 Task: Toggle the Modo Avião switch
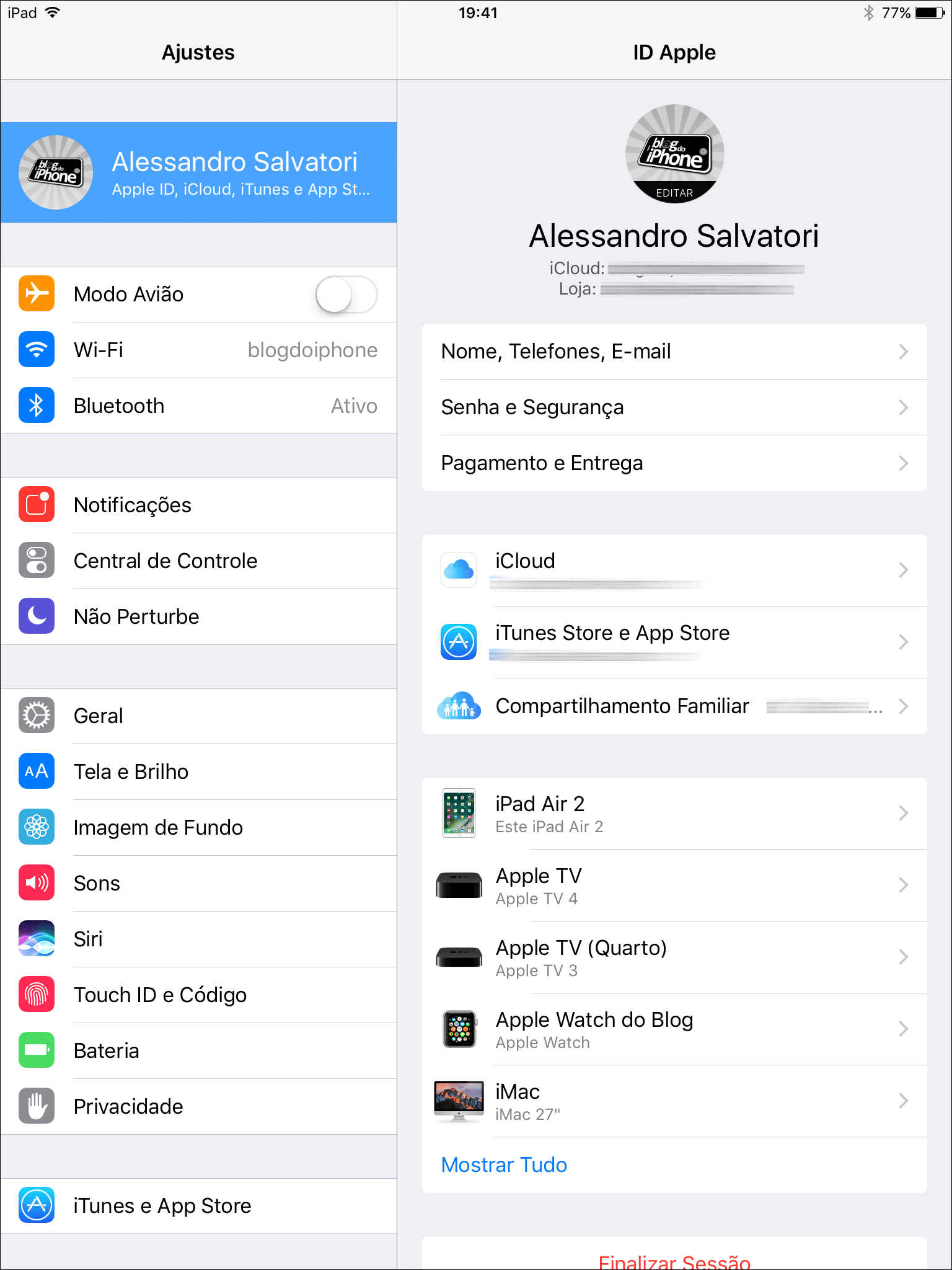pos(346,295)
